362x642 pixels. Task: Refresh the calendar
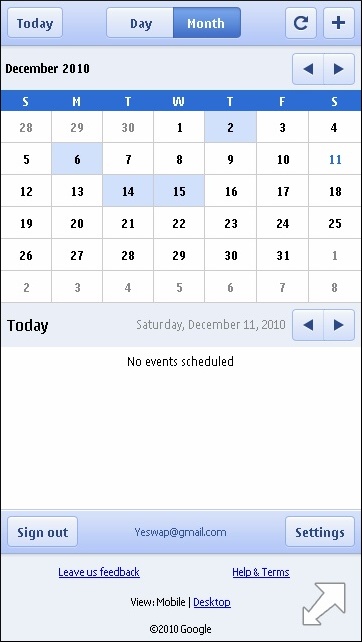[301, 23]
